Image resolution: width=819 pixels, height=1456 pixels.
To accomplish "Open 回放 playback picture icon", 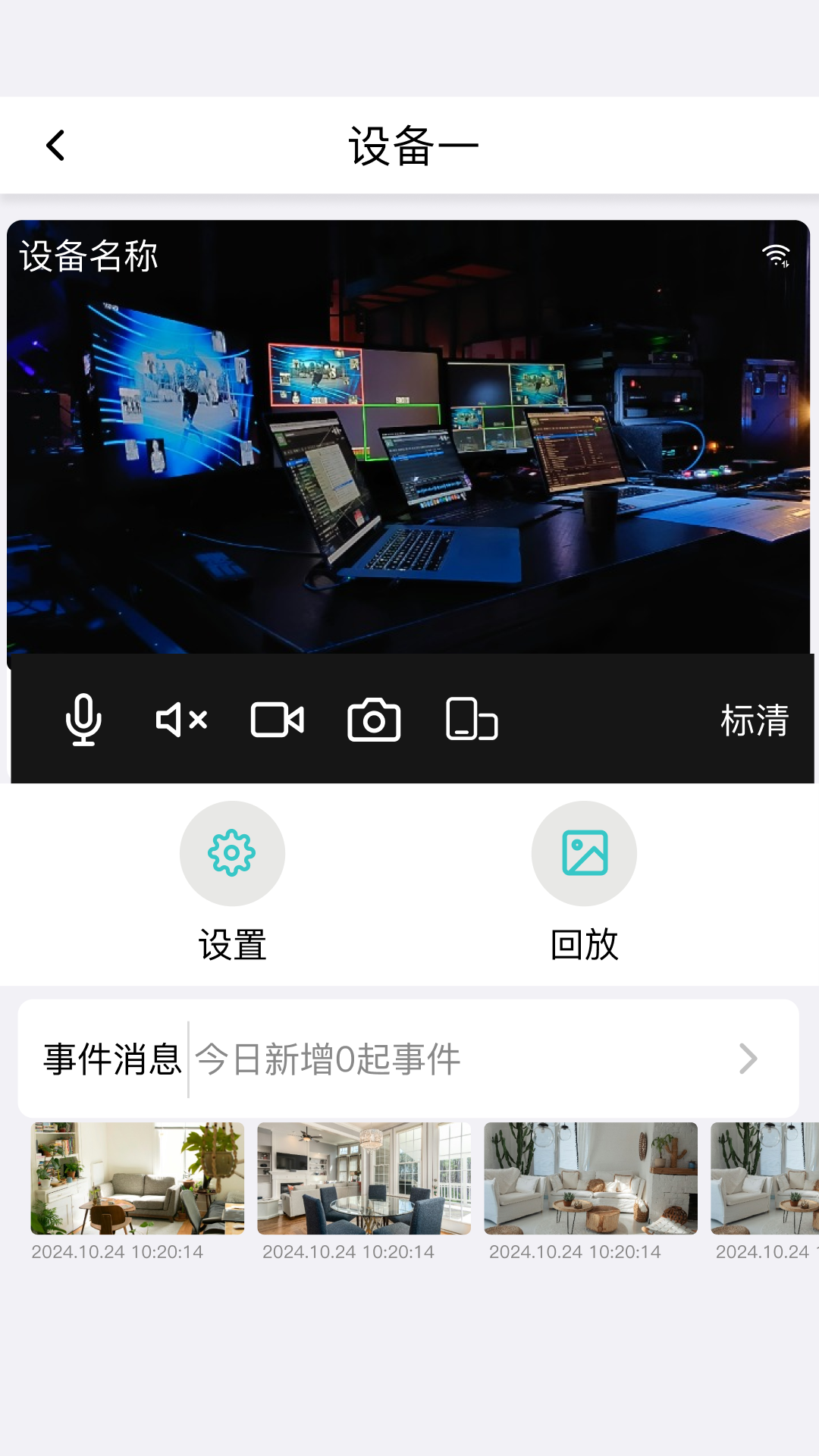I will tap(583, 853).
